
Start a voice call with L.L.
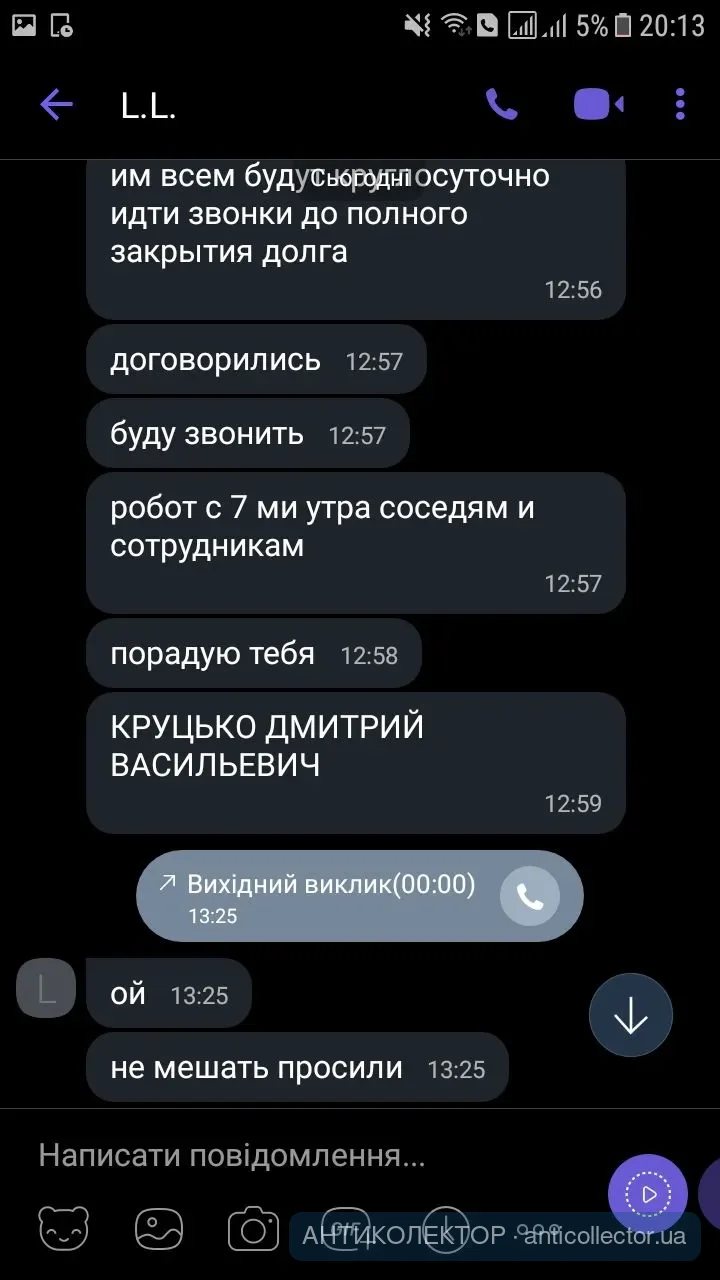pos(501,105)
